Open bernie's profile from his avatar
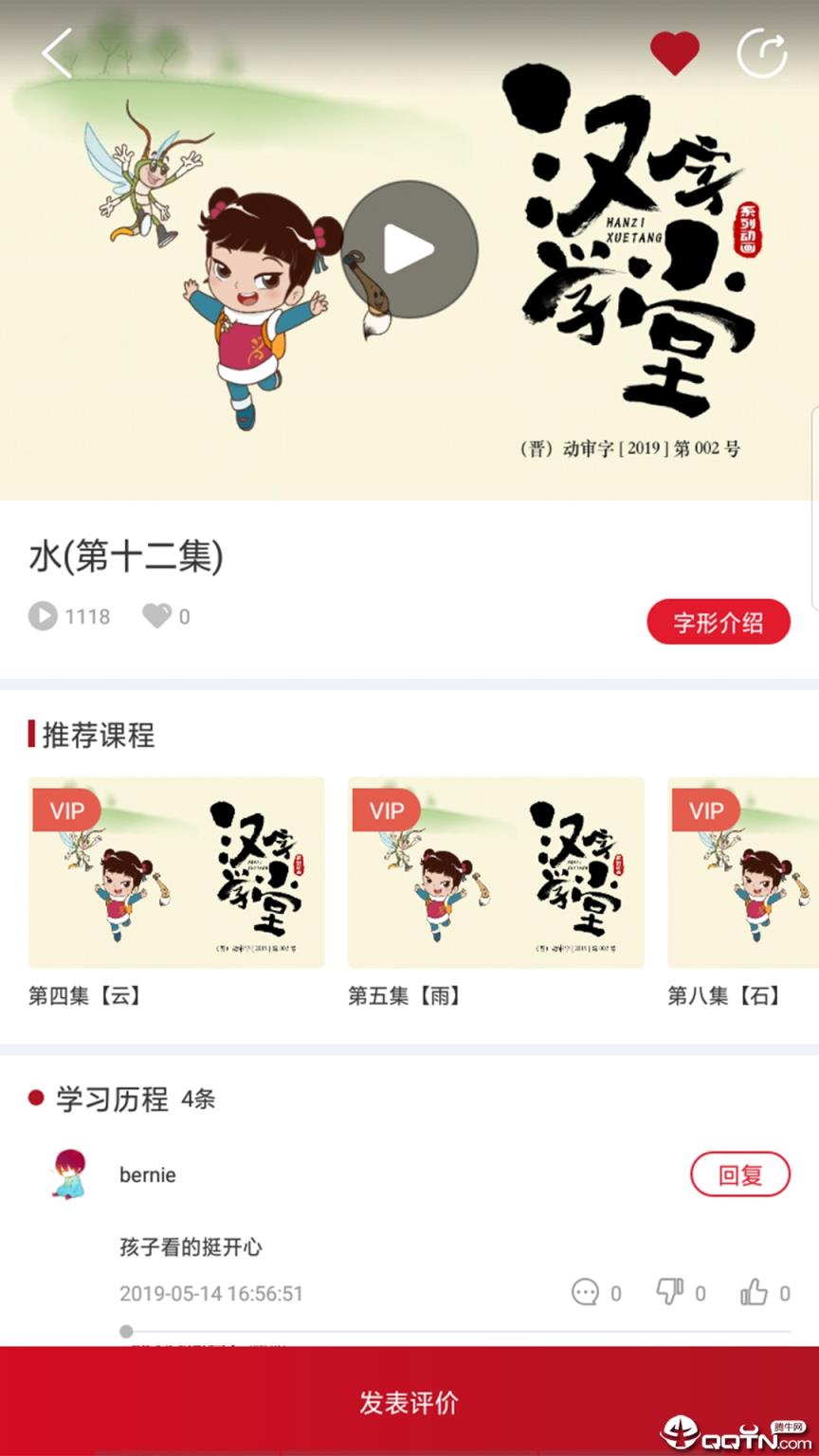The height and width of the screenshot is (1456, 819). (x=68, y=1174)
